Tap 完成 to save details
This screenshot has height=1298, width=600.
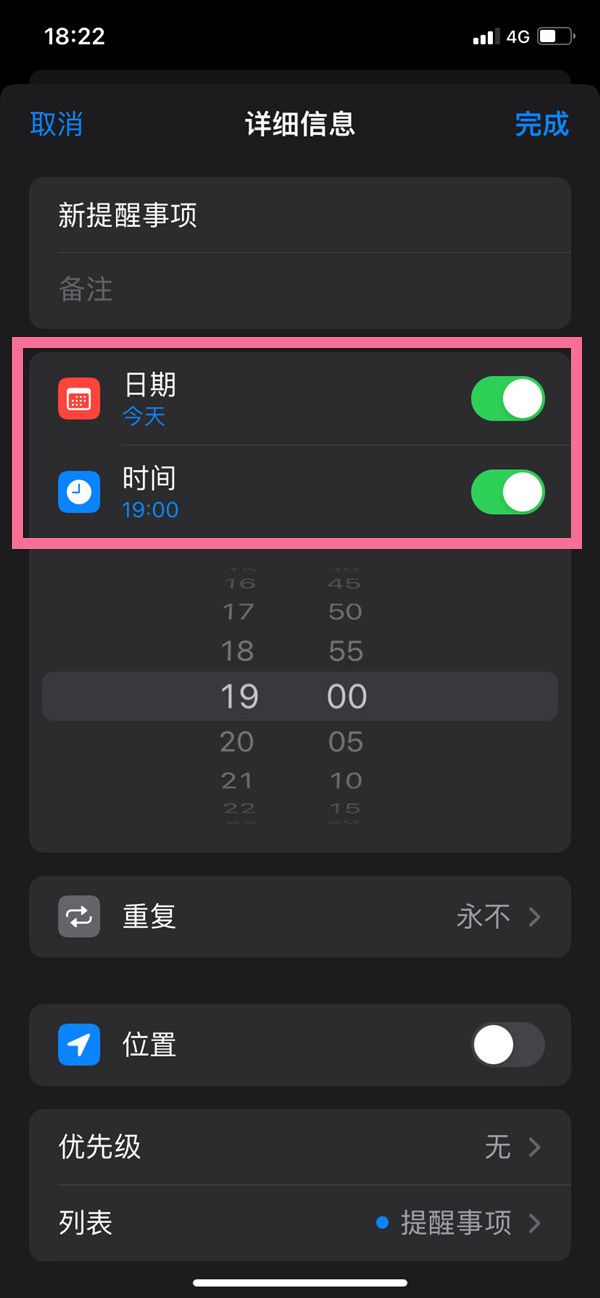pos(541,124)
